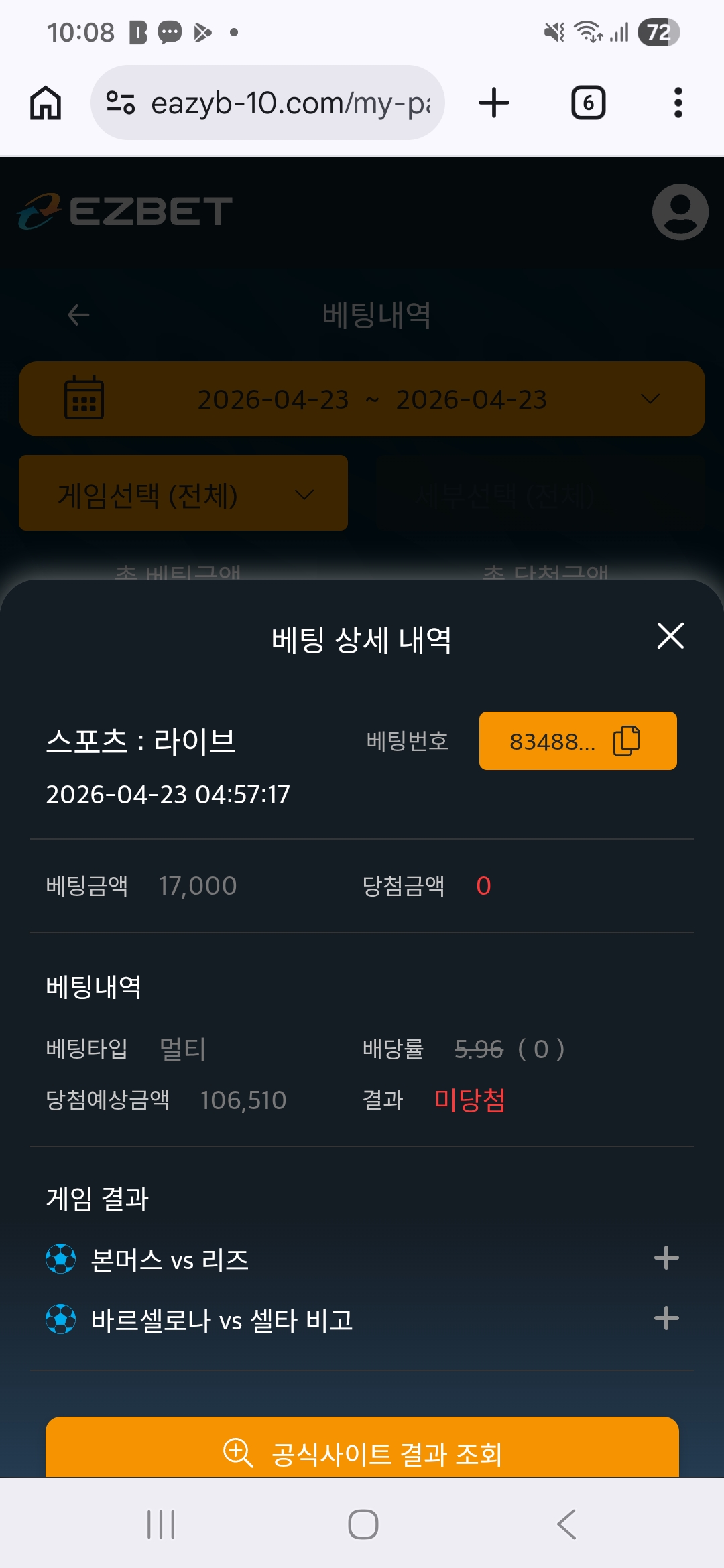Open the tab switcher showing 6 tabs

588,103
